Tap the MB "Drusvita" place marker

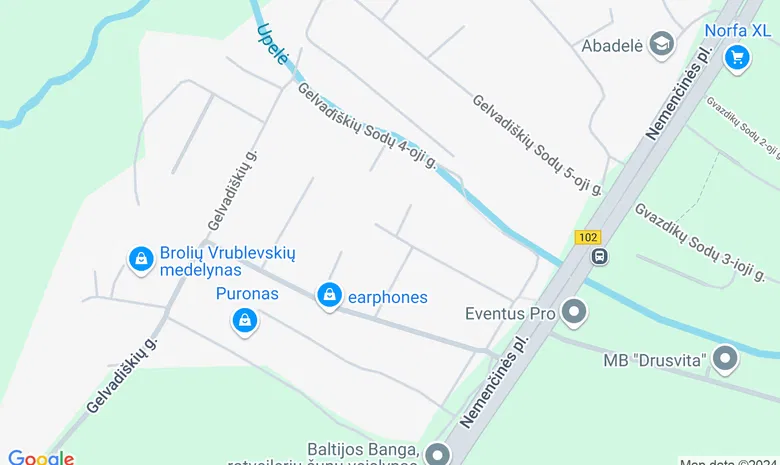[725, 359]
